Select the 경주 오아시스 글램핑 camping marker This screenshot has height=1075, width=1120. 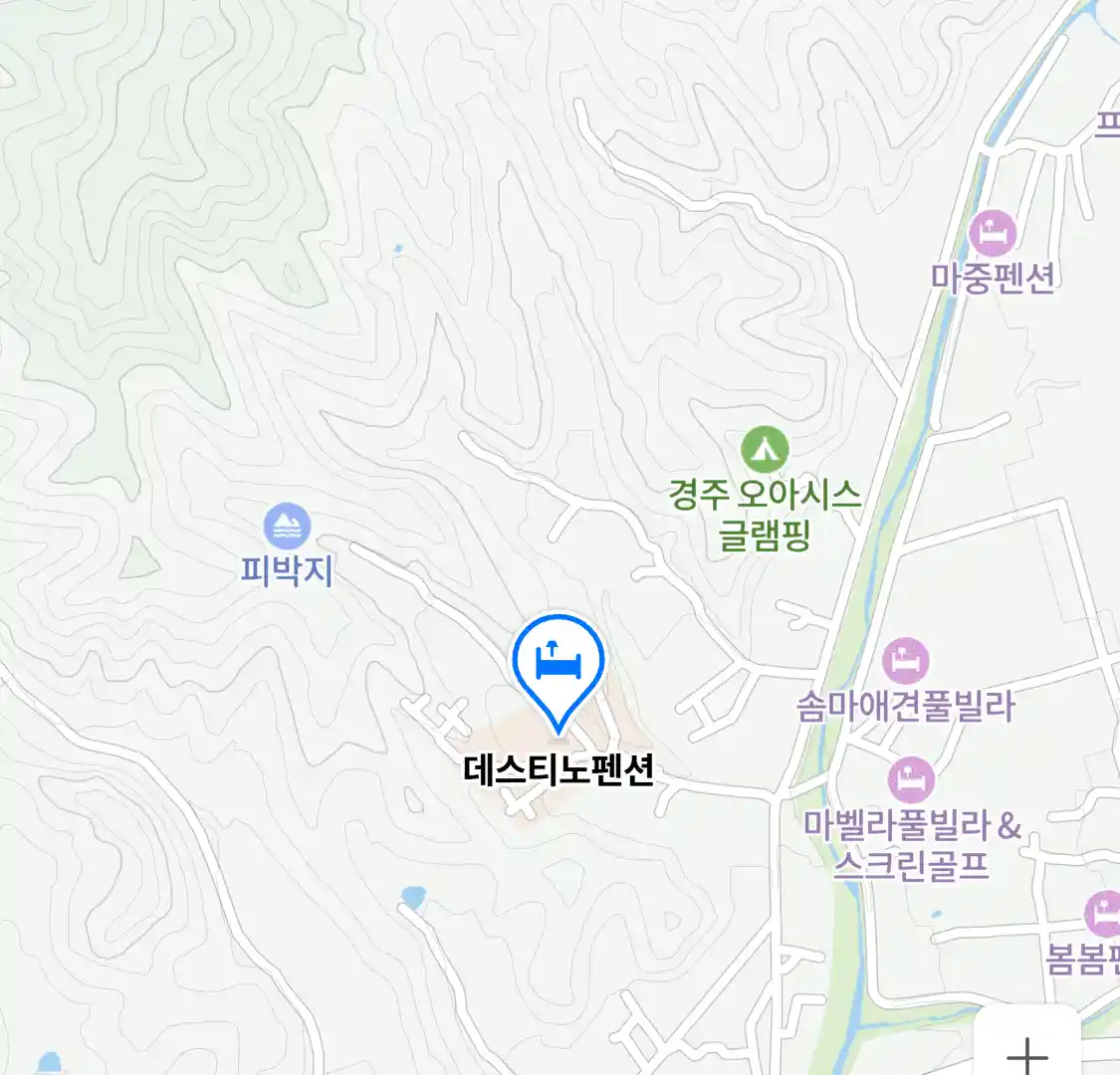(x=765, y=450)
